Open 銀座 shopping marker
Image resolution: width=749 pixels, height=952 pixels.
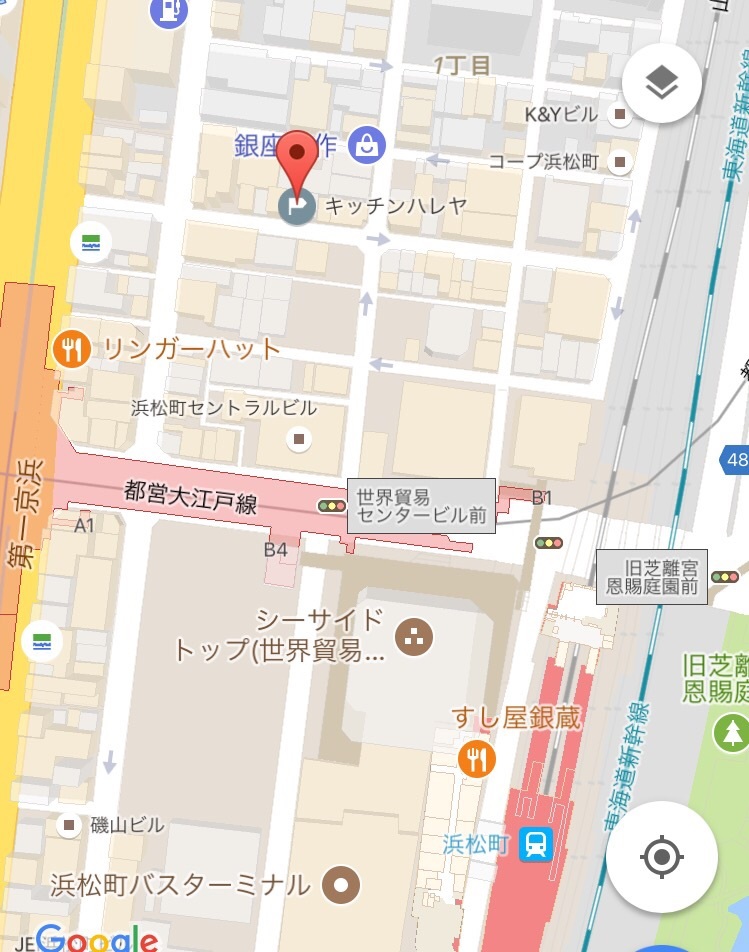pos(368,146)
